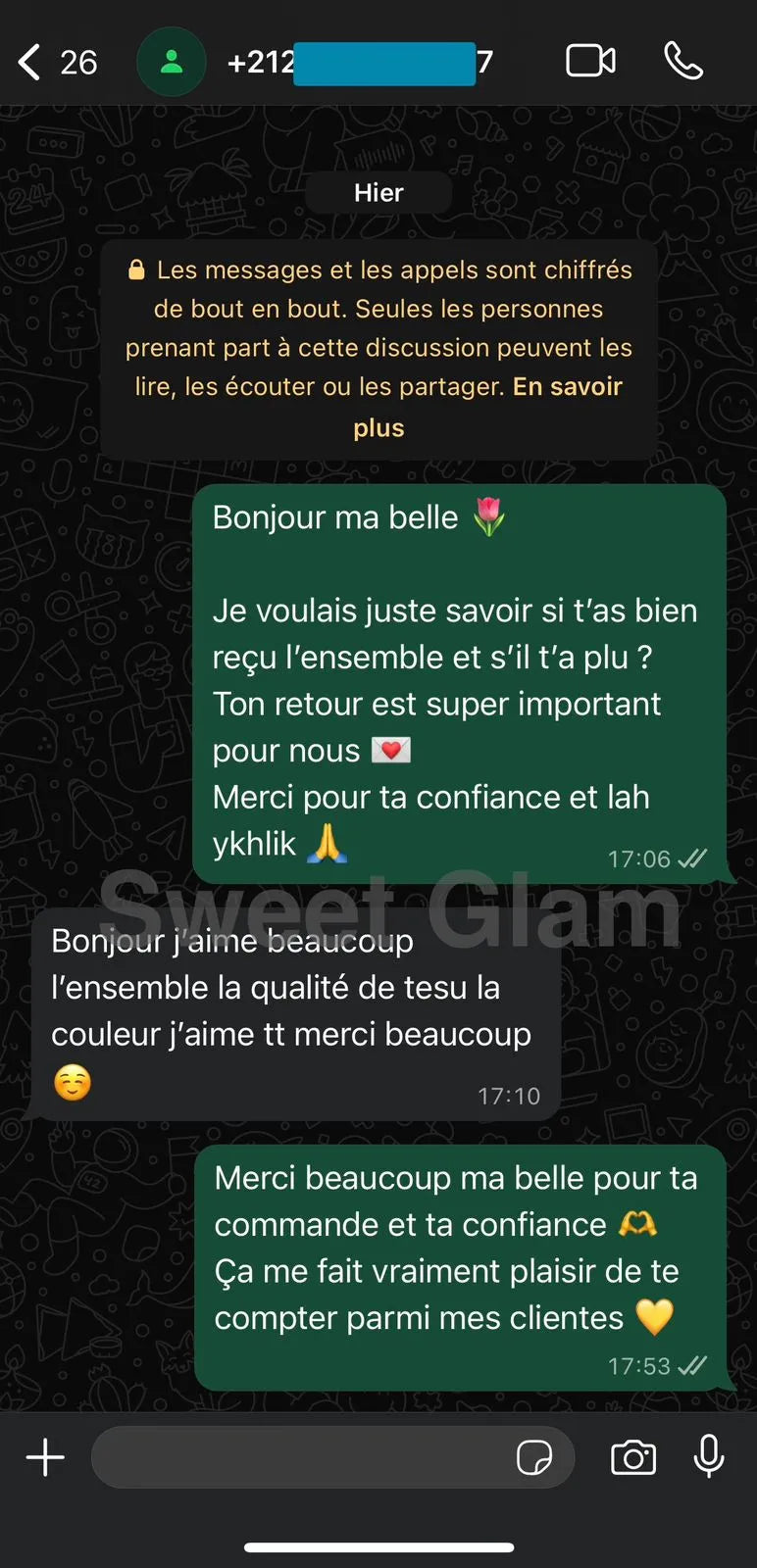The width and height of the screenshot is (757, 1568).
Task: Tap the microphone to record voice message
Action: pos(708,1456)
